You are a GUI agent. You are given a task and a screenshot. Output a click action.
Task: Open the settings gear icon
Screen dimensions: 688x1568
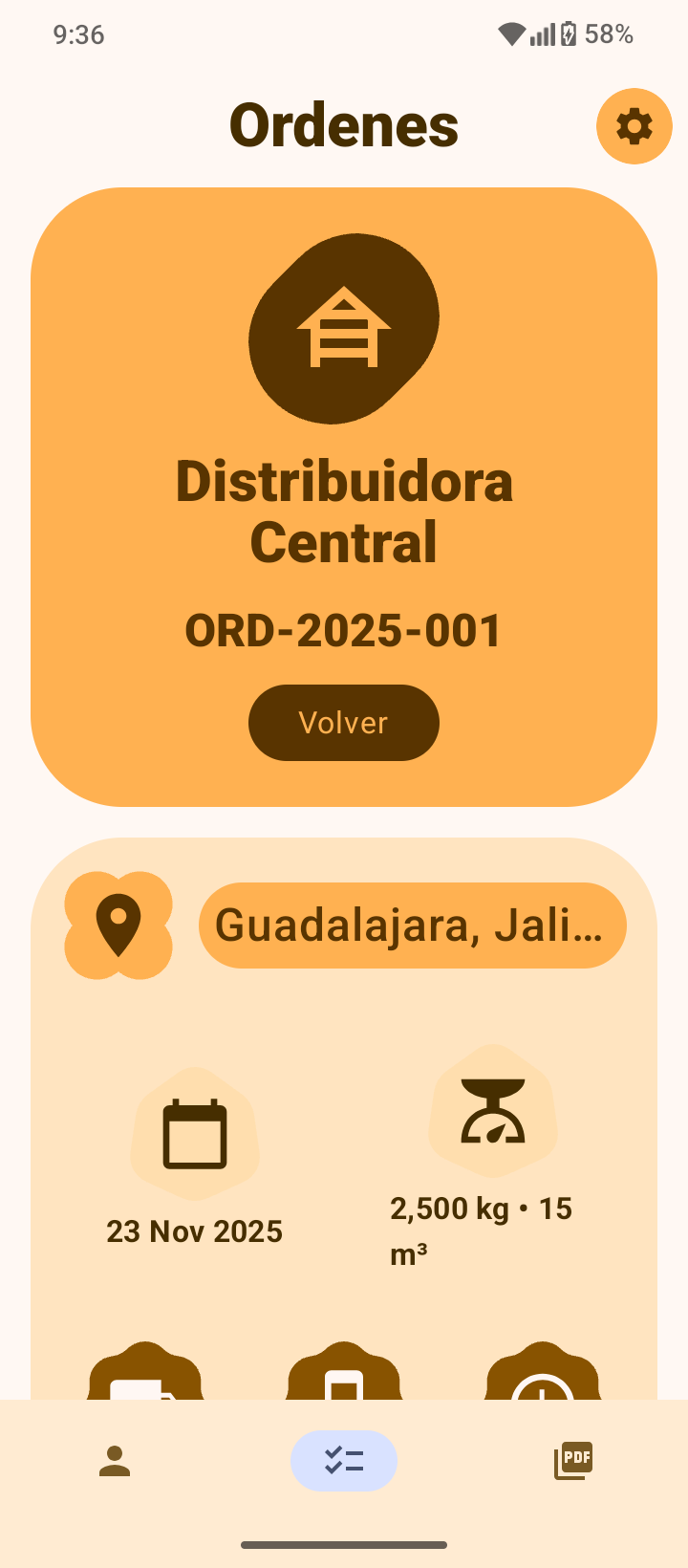(634, 126)
